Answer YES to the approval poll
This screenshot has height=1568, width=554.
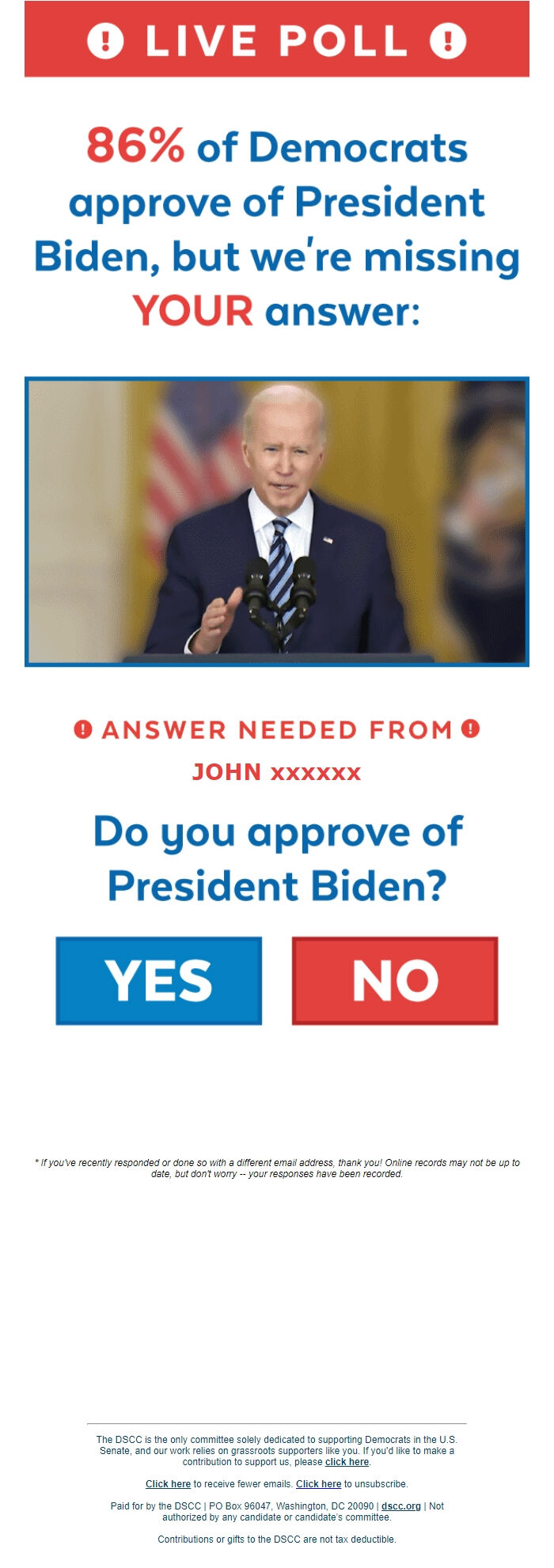click(158, 980)
